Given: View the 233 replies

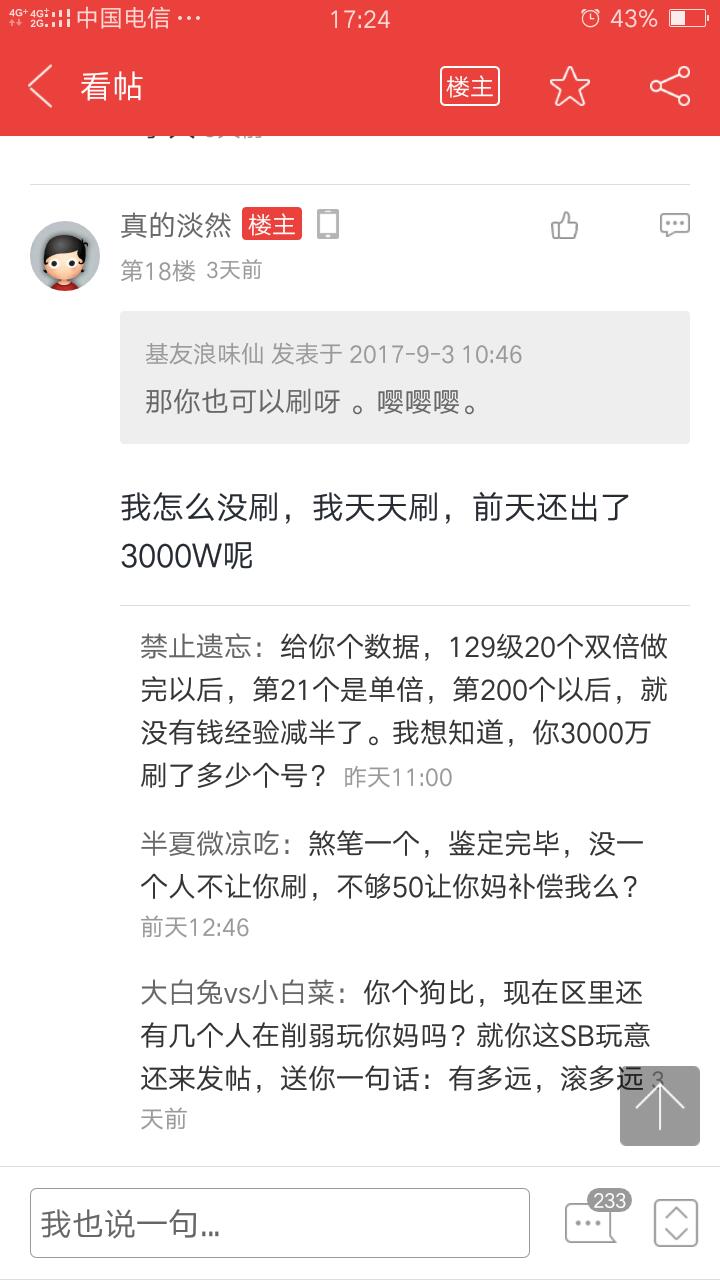Looking at the screenshot, I should [x=590, y=1220].
